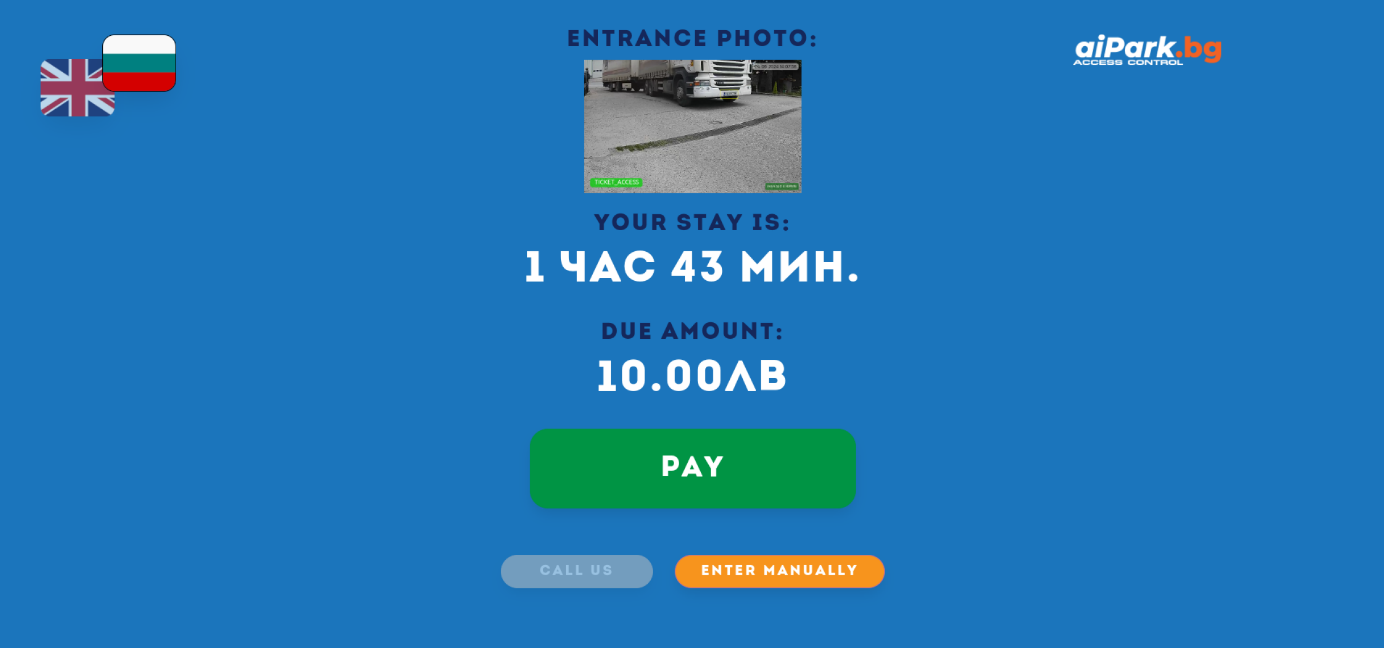
Task: Tap the Call Us button
Action: coord(576,571)
